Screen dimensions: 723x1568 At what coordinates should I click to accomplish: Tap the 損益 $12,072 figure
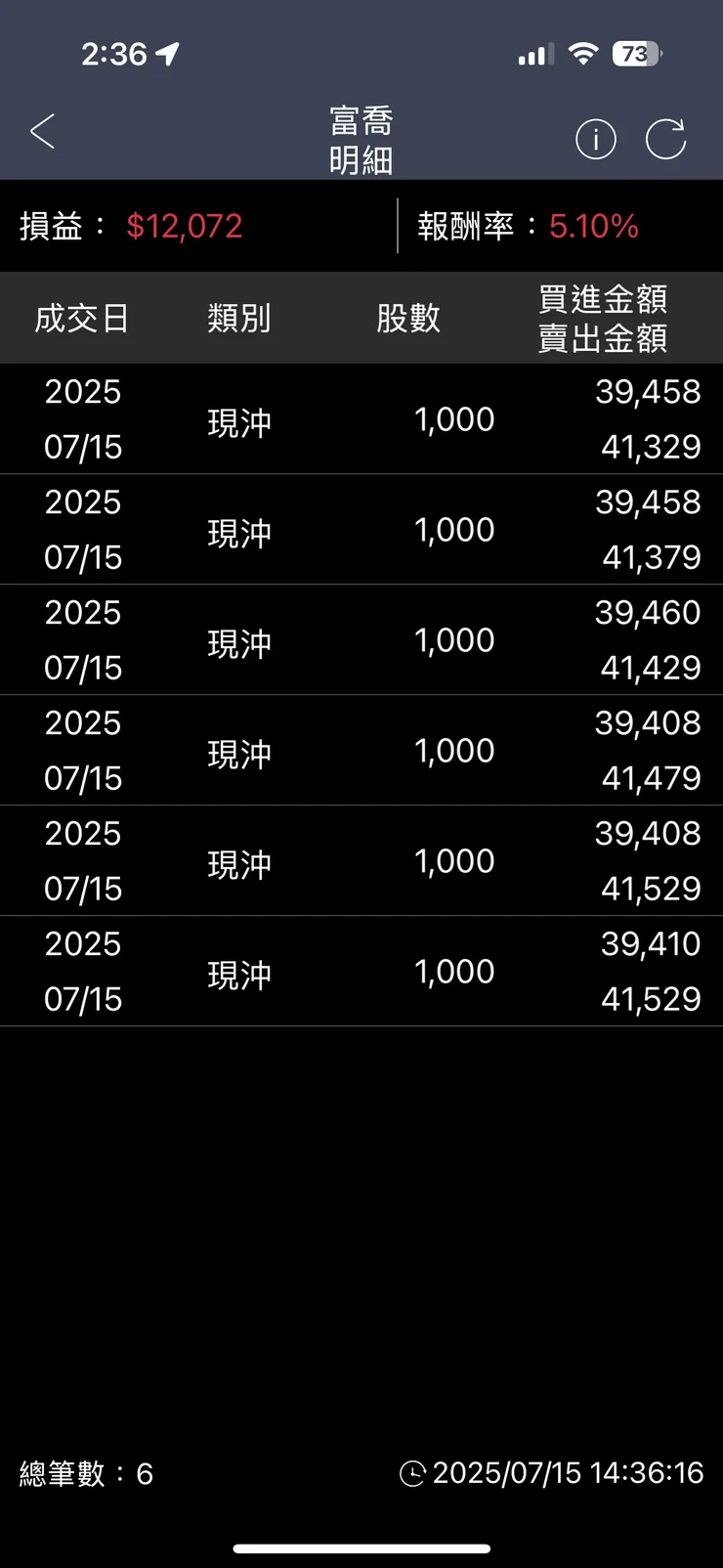click(186, 226)
